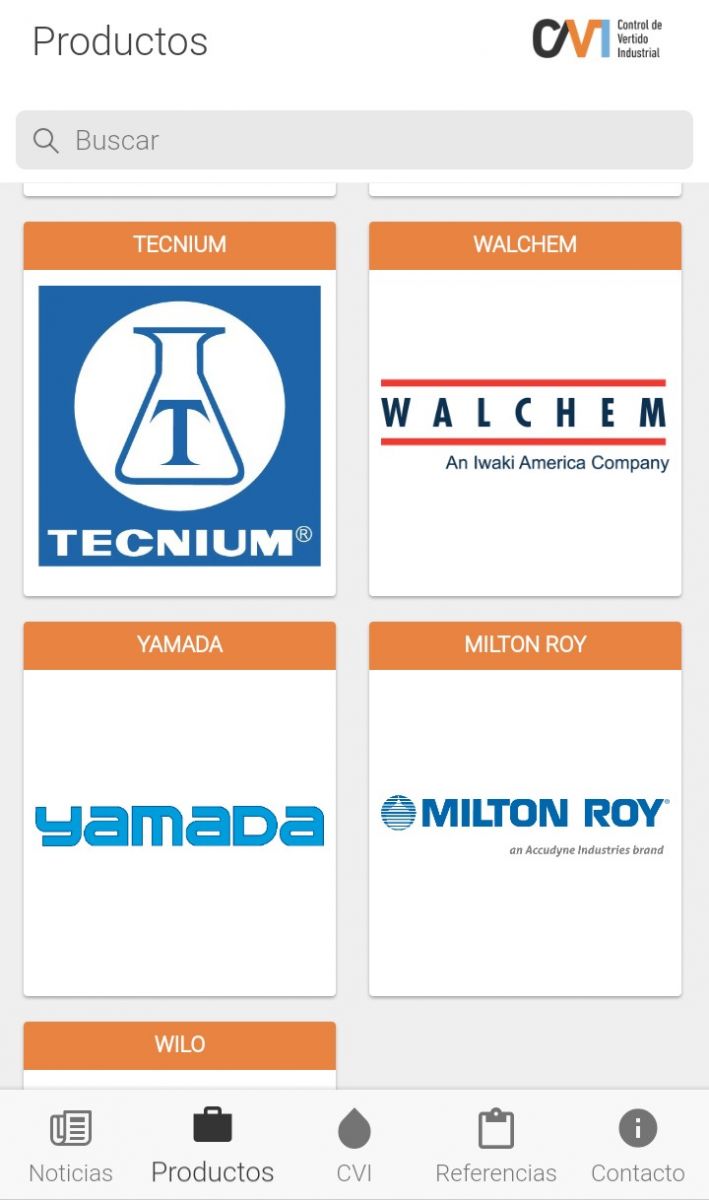View the MILTON ROY brand card
The width and height of the screenshot is (709, 1200).
coord(525,809)
